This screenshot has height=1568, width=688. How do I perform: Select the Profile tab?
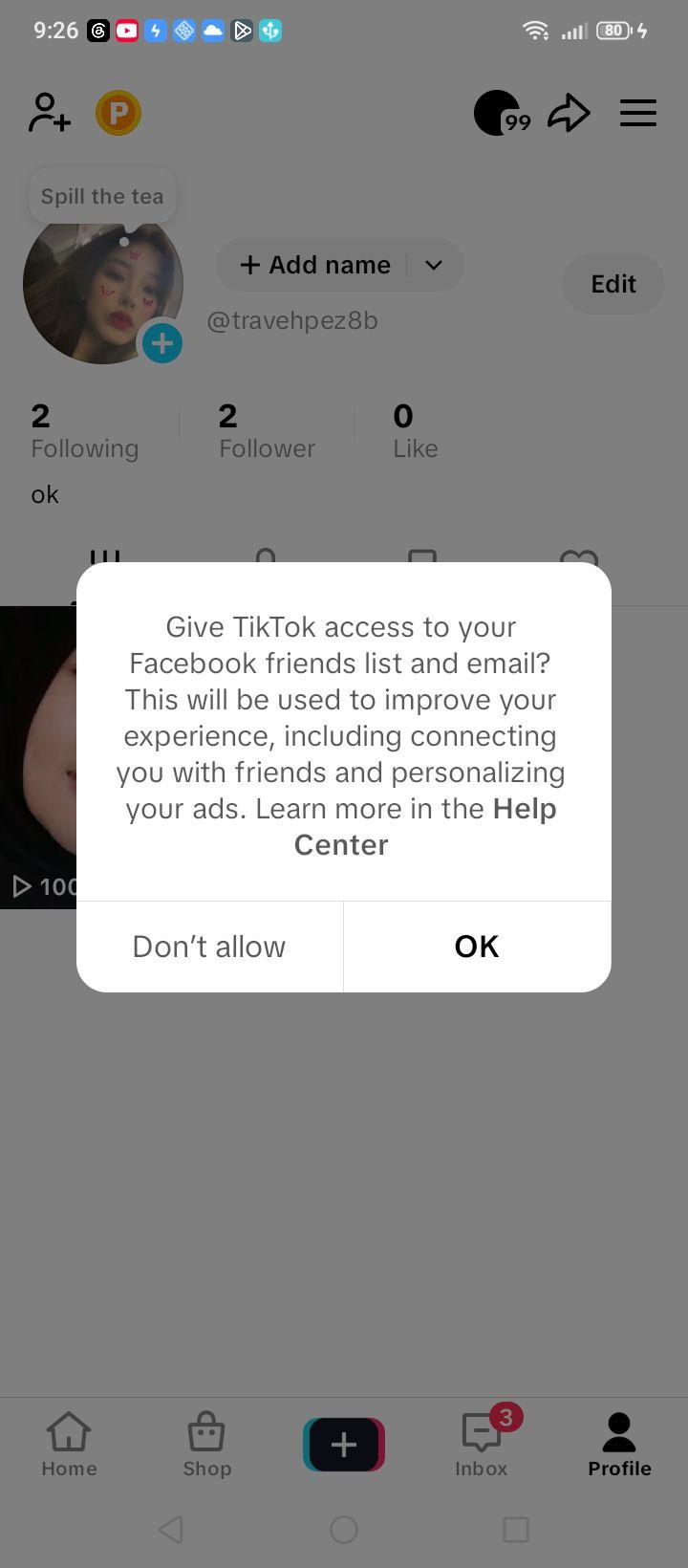tap(619, 1445)
